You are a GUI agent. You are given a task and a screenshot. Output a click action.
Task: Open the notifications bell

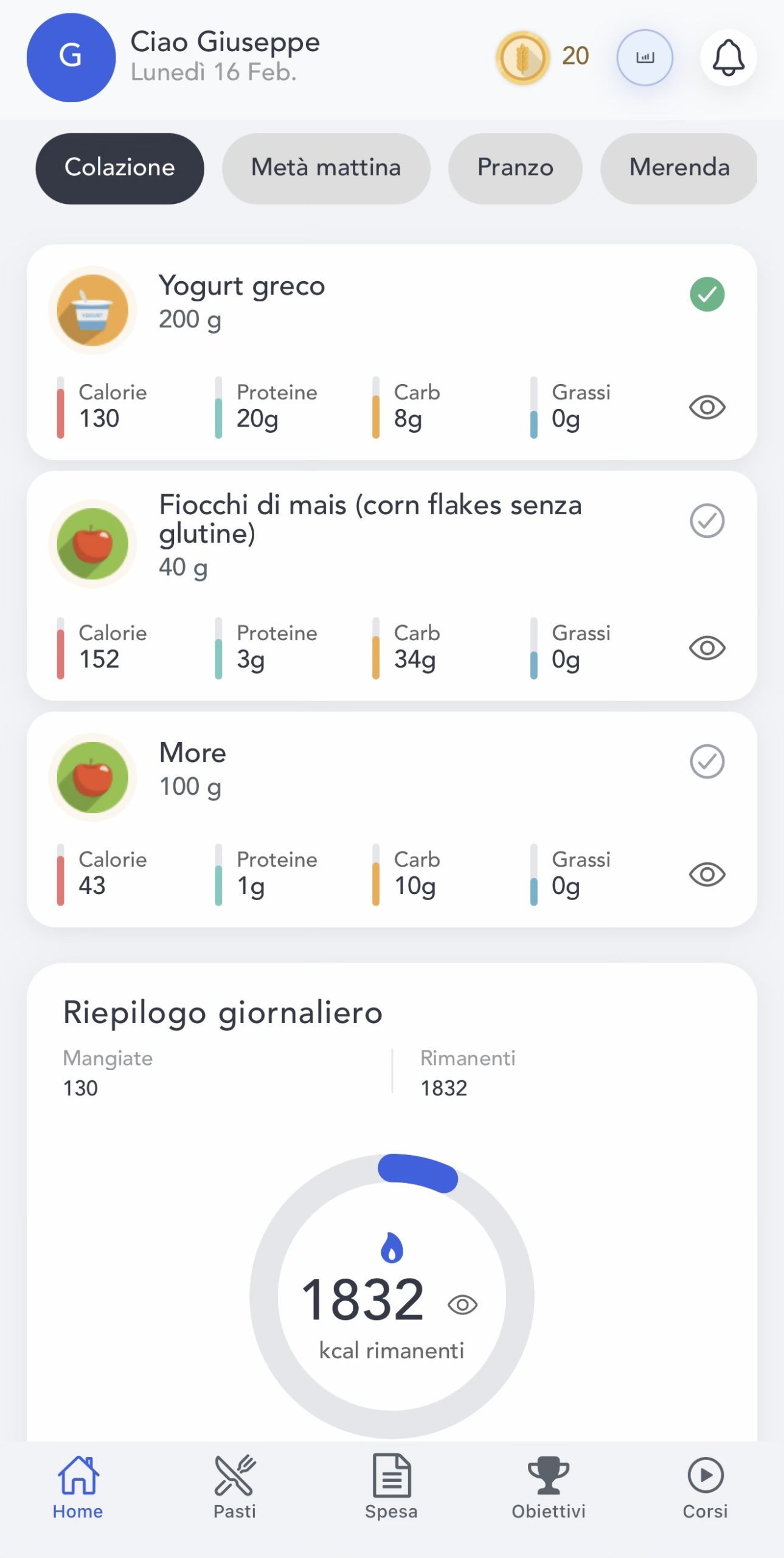[x=728, y=58]
